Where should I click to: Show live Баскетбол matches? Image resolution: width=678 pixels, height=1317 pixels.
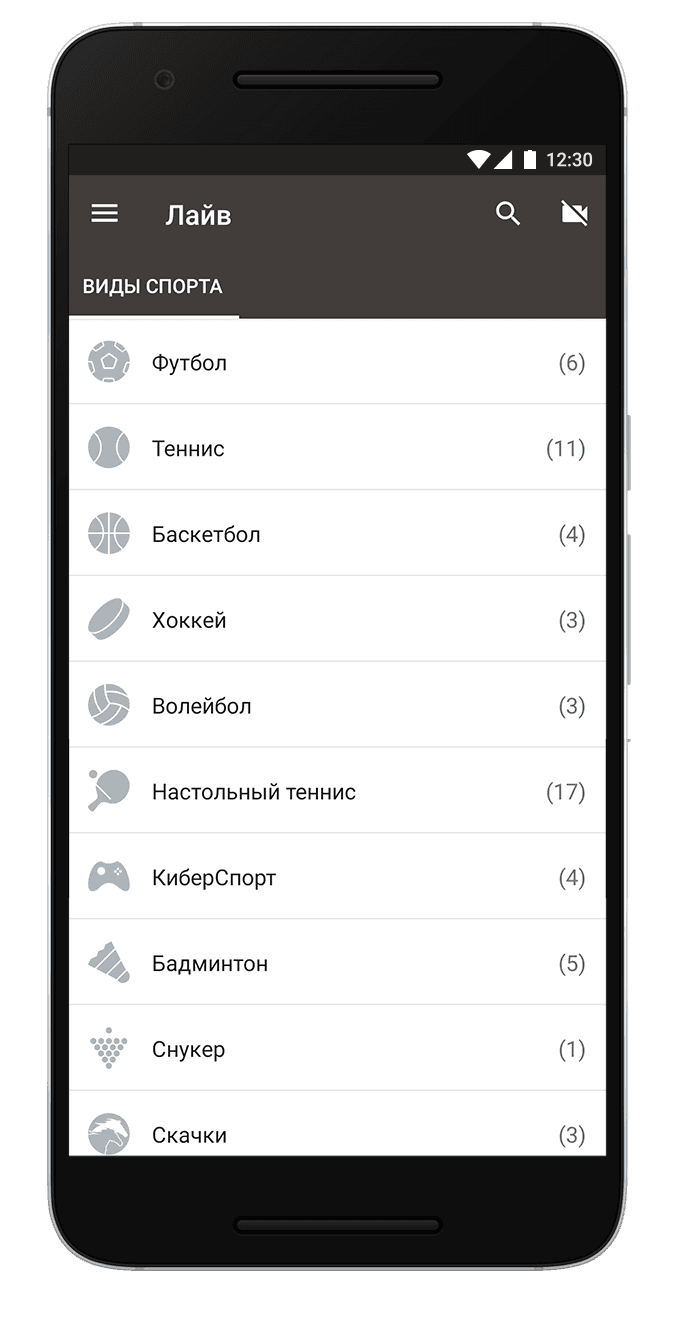click(x=337, y=535)
